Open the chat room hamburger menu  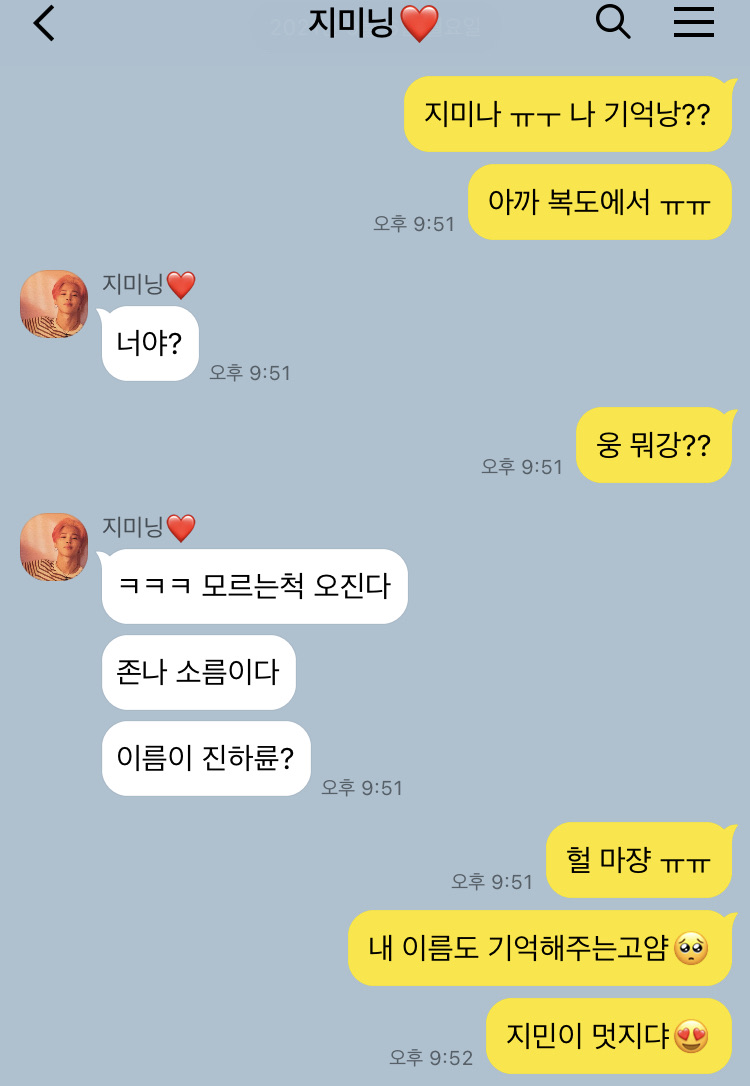pos(694,22)
